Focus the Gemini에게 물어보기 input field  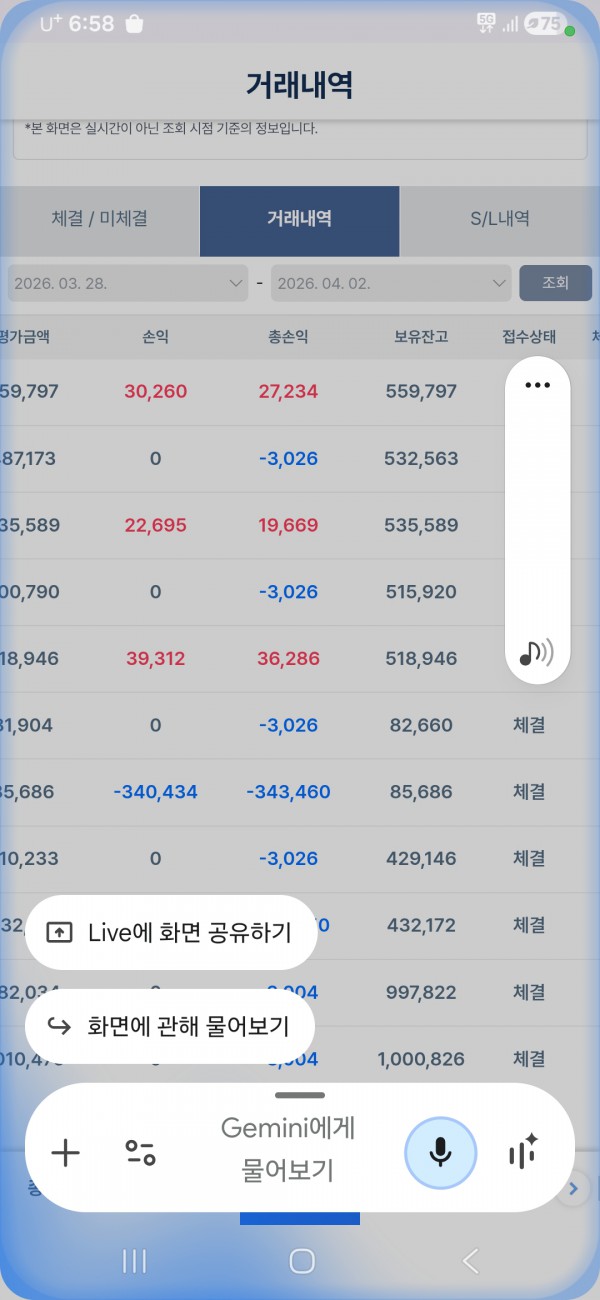click(x=288, y=1149)
